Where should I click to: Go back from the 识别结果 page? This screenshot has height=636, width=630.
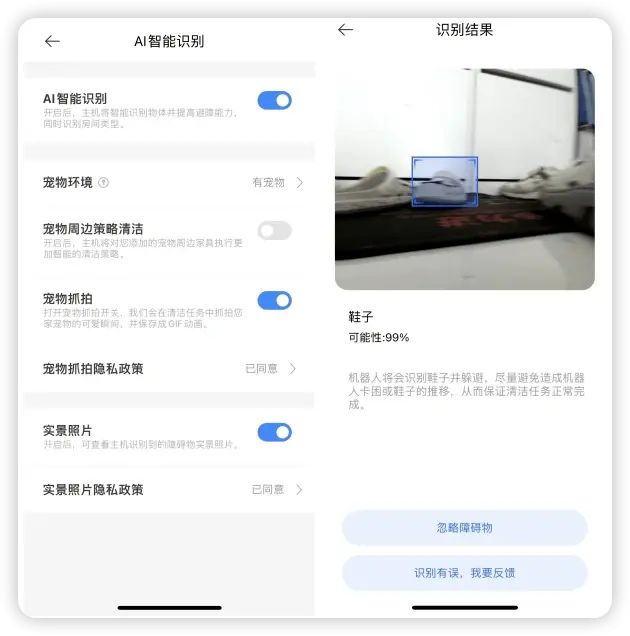pos(346,30)
